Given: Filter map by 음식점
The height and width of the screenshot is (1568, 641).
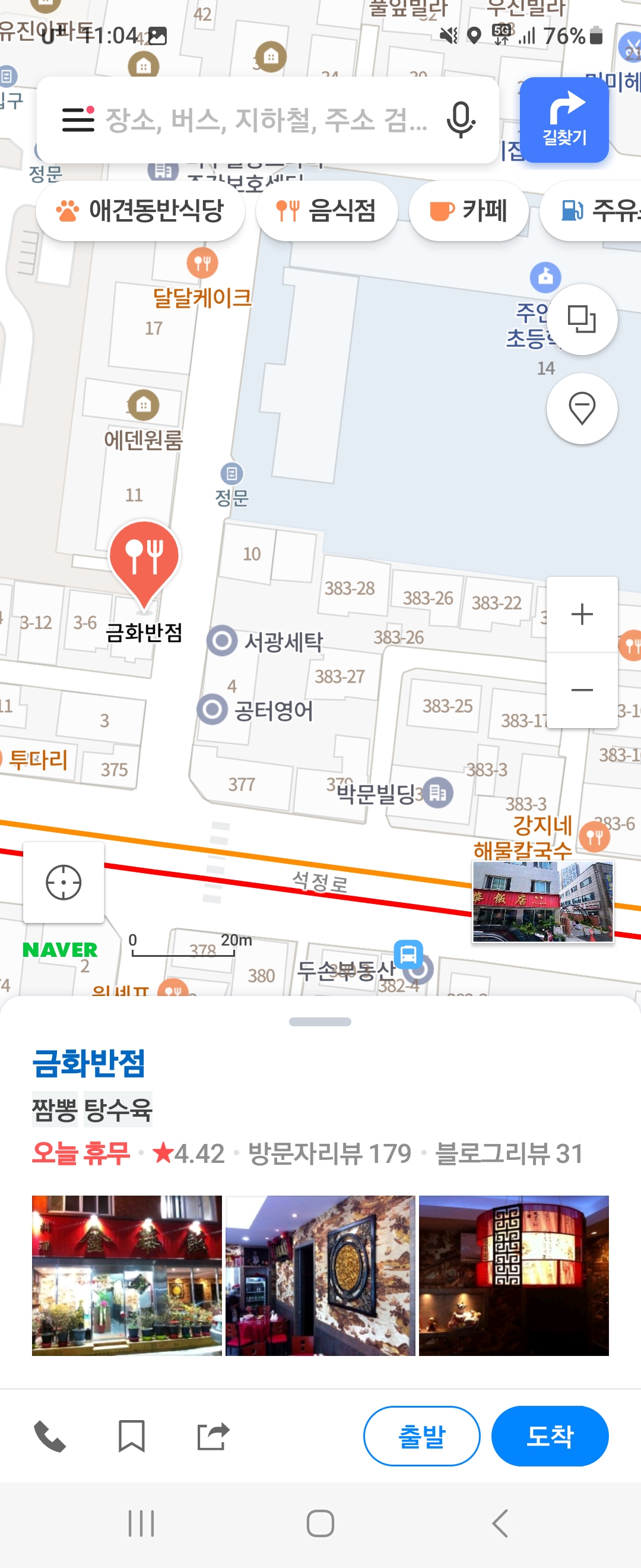Looking at the screenshot, I should click(326, 211).
